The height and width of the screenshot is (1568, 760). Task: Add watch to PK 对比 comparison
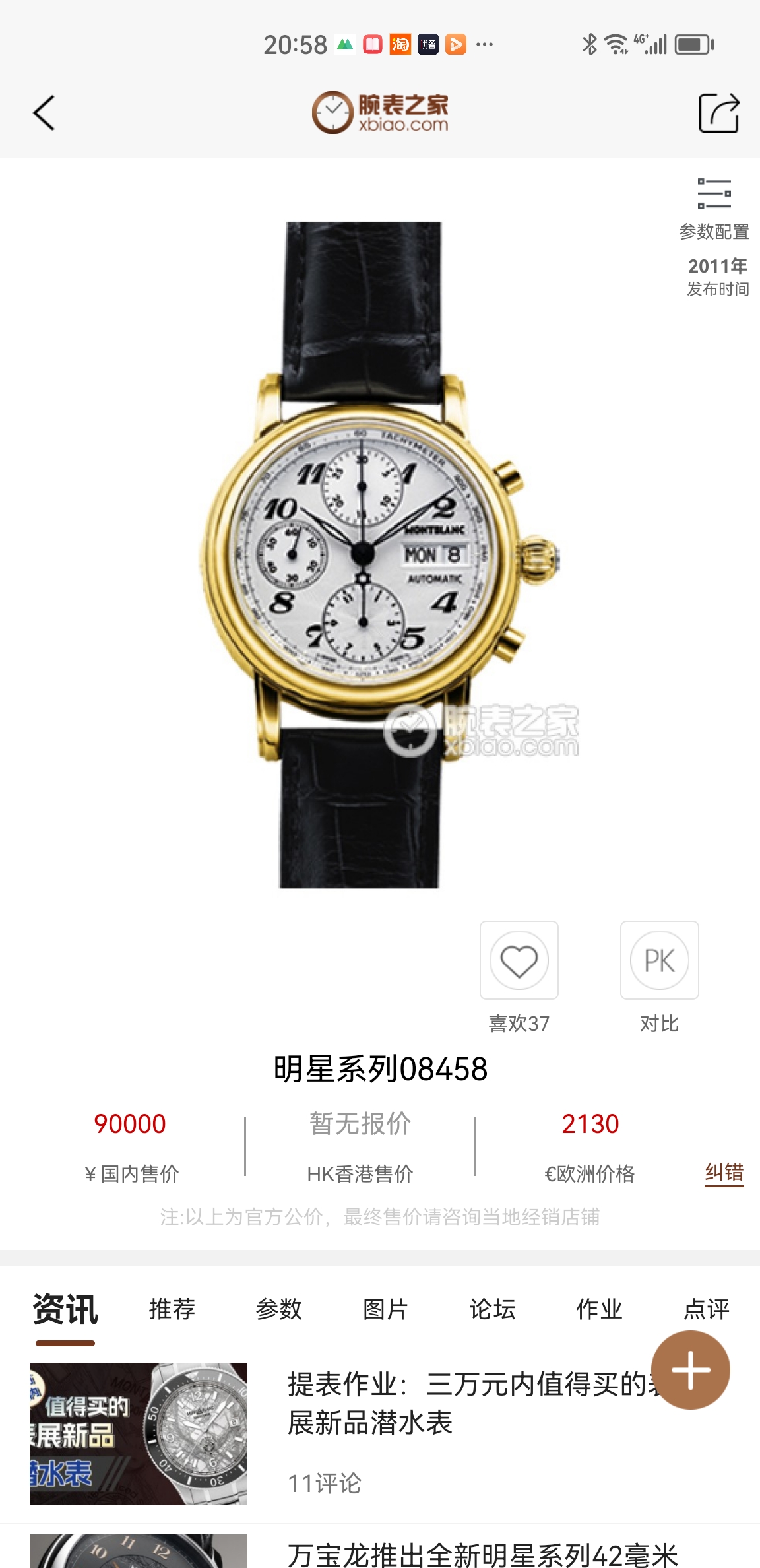coord(659,960)
